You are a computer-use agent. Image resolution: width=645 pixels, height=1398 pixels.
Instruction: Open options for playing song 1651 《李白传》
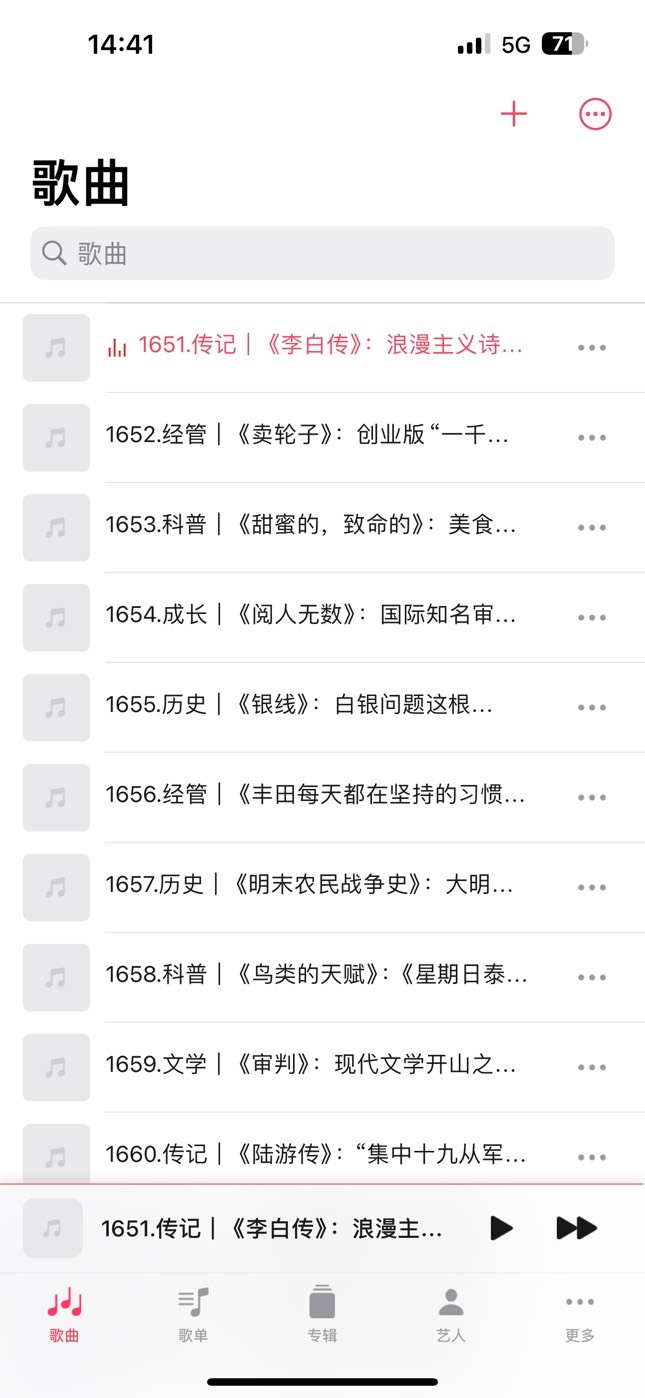[592, 347]
